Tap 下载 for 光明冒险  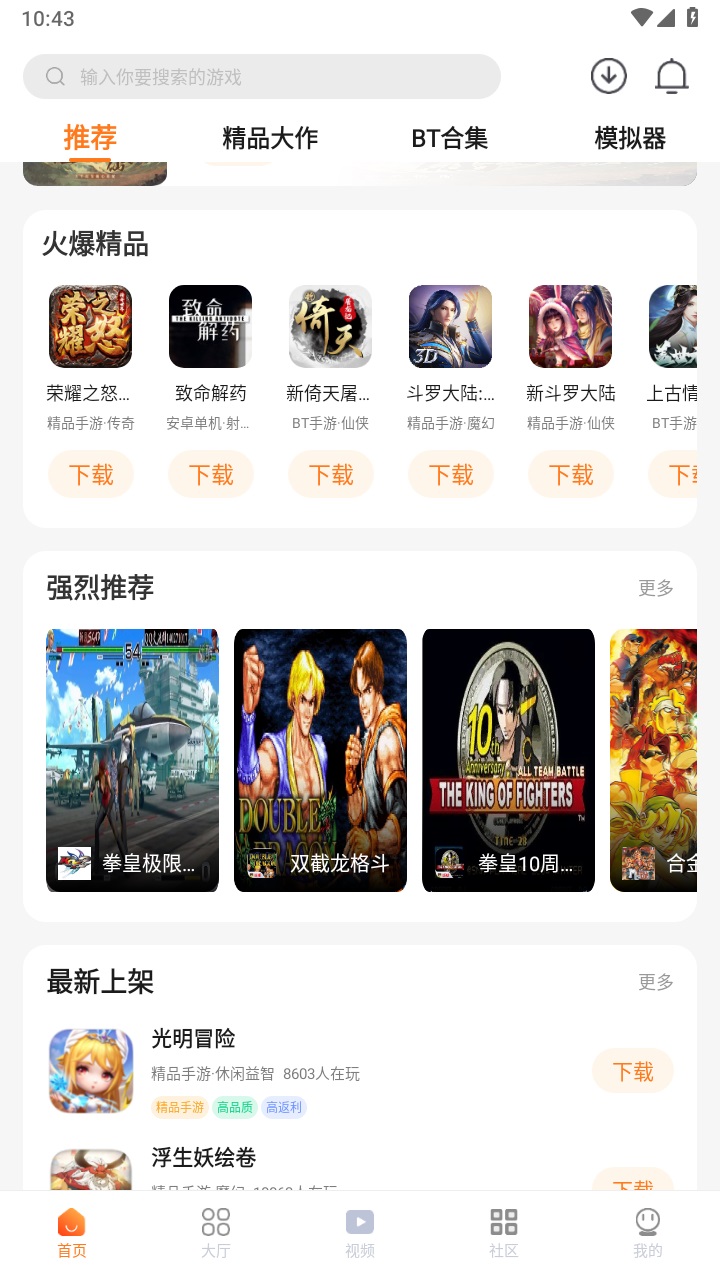click(x=632, y=1070)
